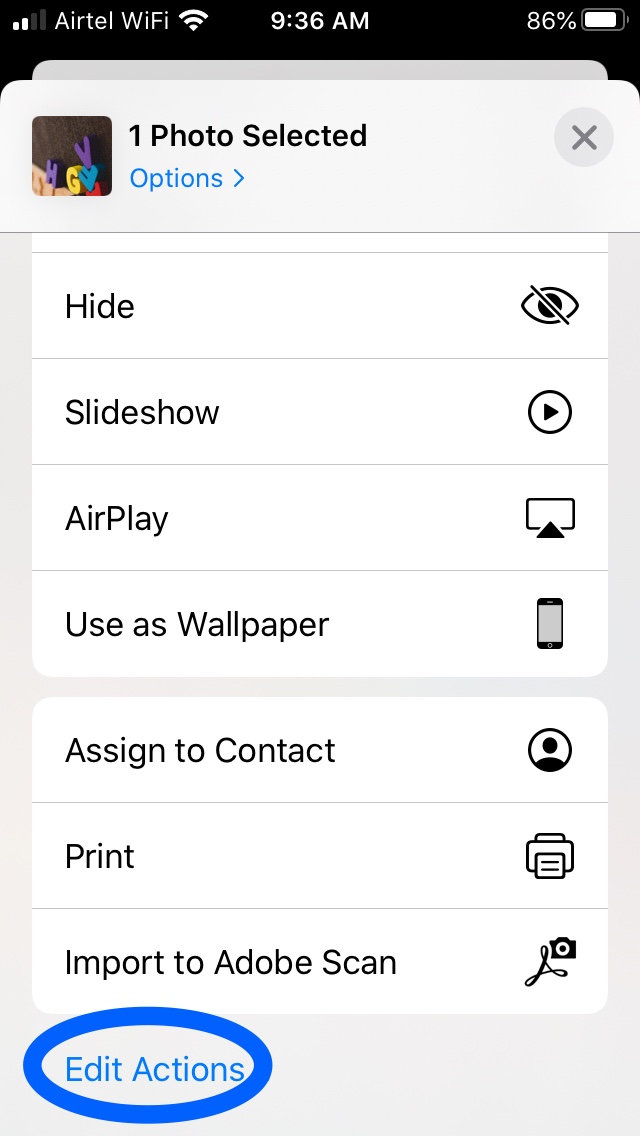Screen dimensions: 640x1136
Task: Open Edit Actions
Action: (154, 1069)
